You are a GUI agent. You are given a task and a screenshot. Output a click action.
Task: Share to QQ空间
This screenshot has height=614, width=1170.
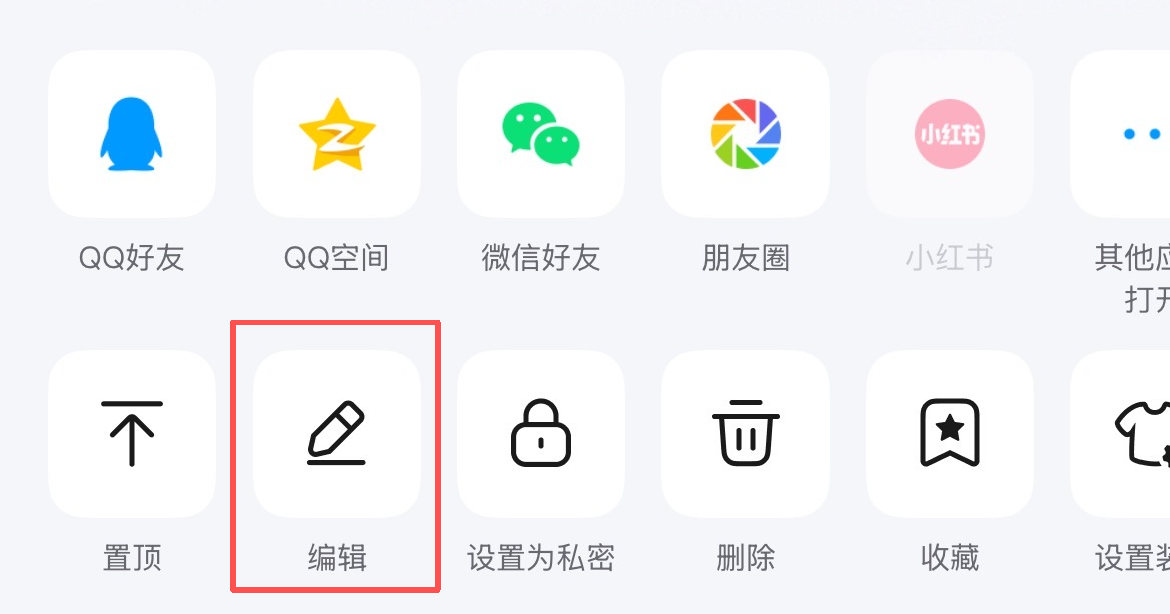coord(337,134)
